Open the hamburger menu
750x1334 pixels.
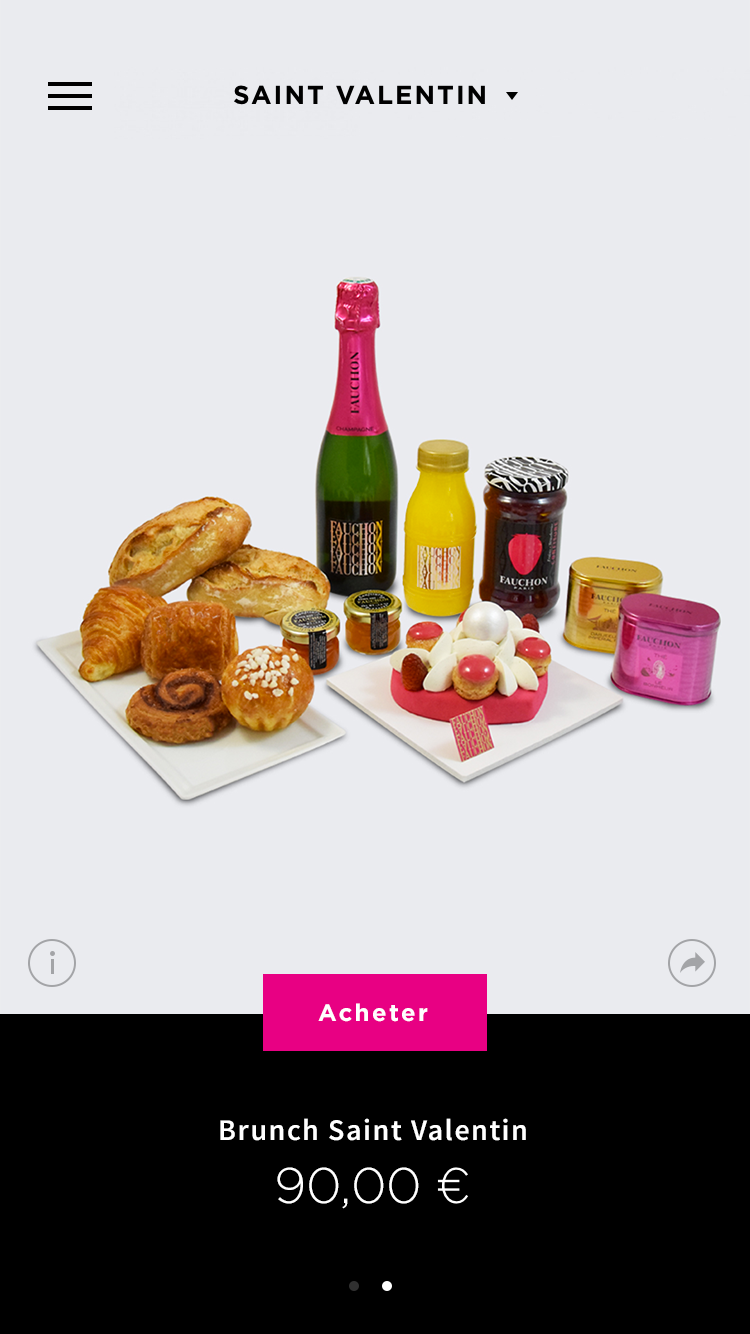pyautogui.click(x=70, y=96)
